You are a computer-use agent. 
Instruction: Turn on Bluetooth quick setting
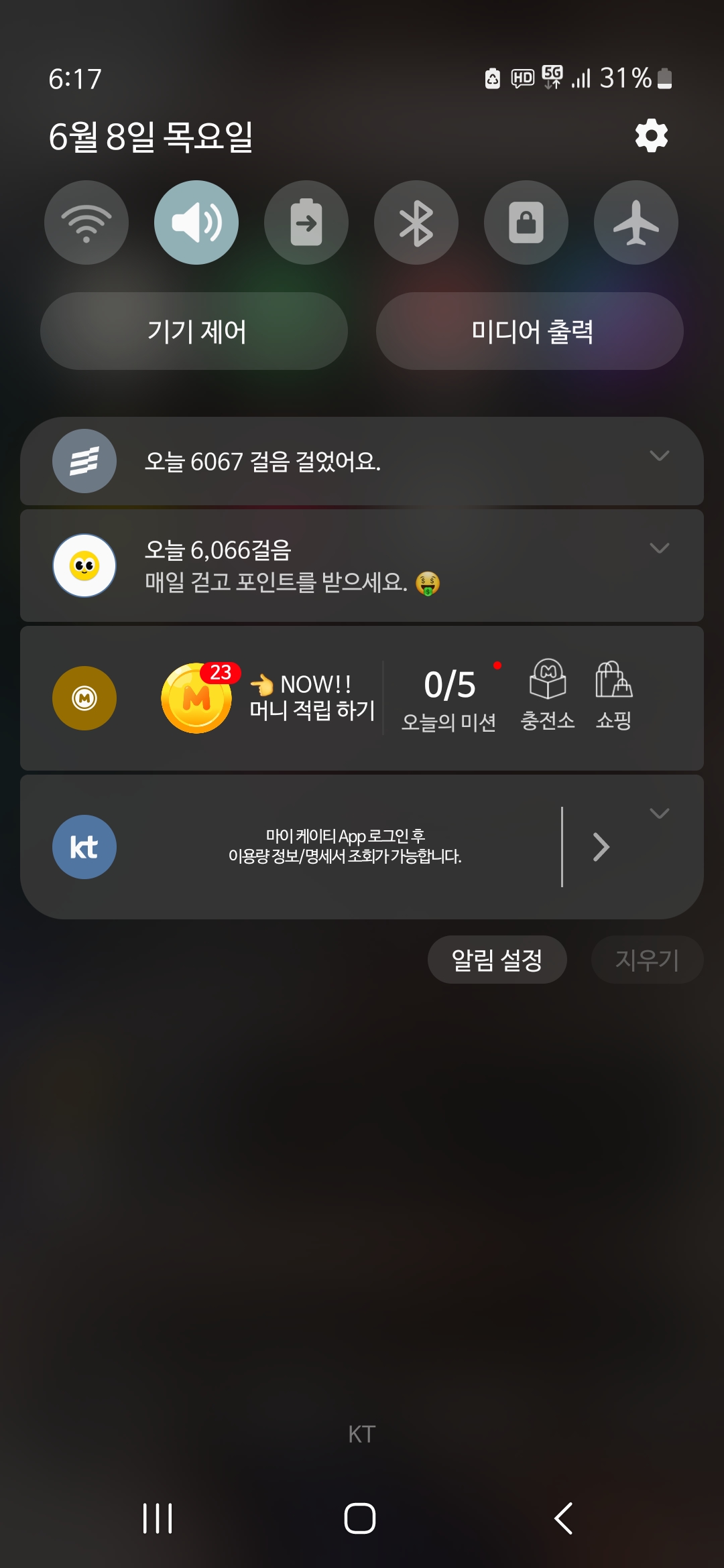click(x=416, y=222)
